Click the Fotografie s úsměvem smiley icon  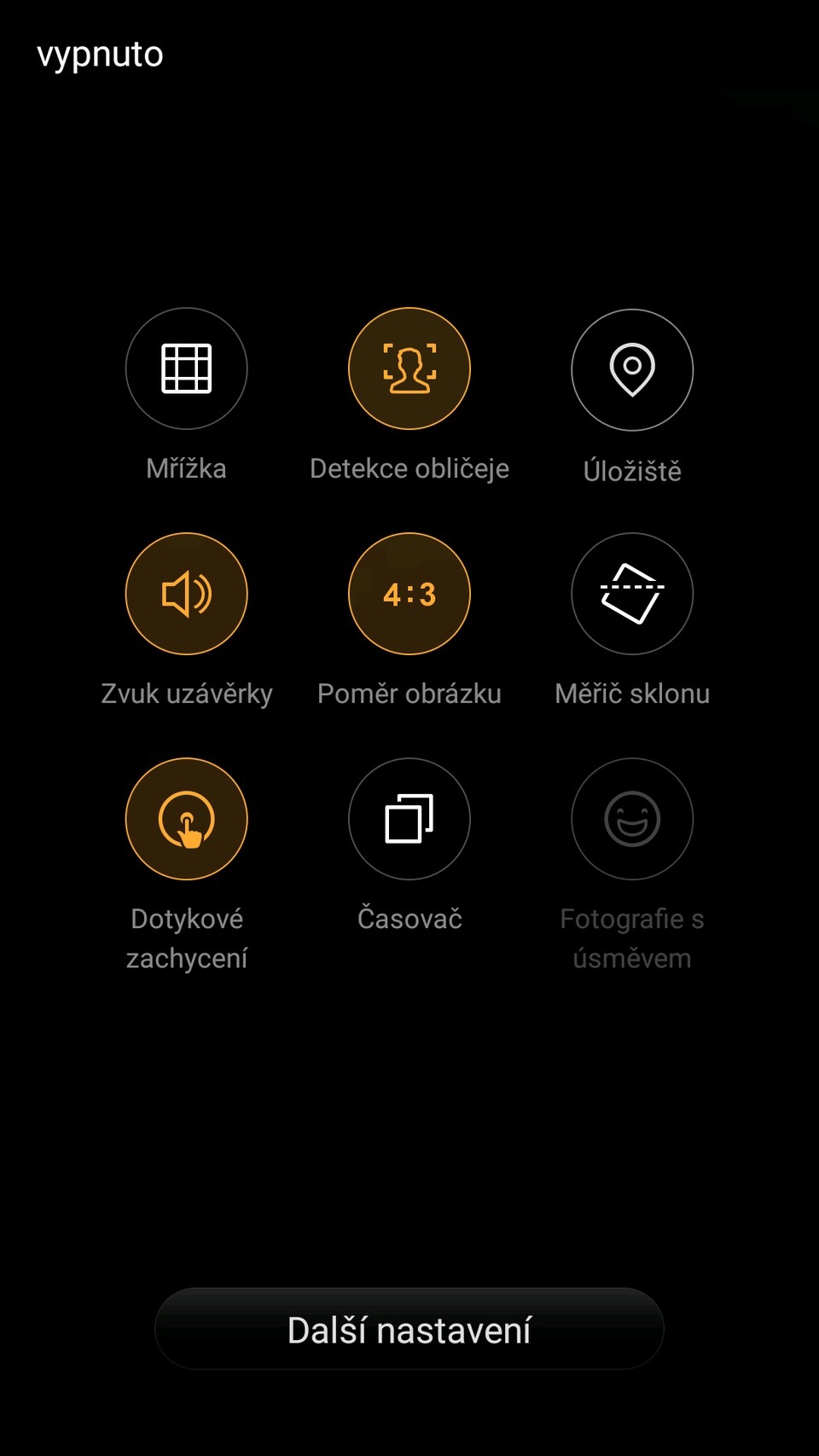(x=632, y=819)
